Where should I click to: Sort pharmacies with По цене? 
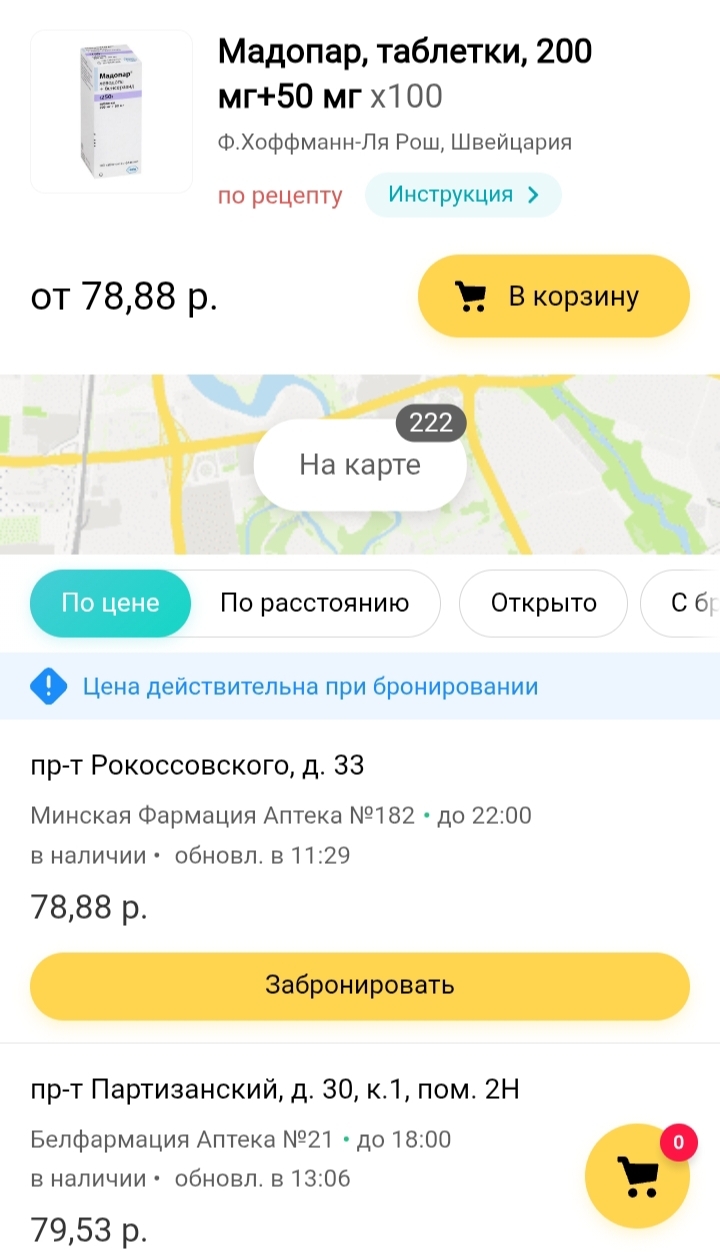[110, 603]
